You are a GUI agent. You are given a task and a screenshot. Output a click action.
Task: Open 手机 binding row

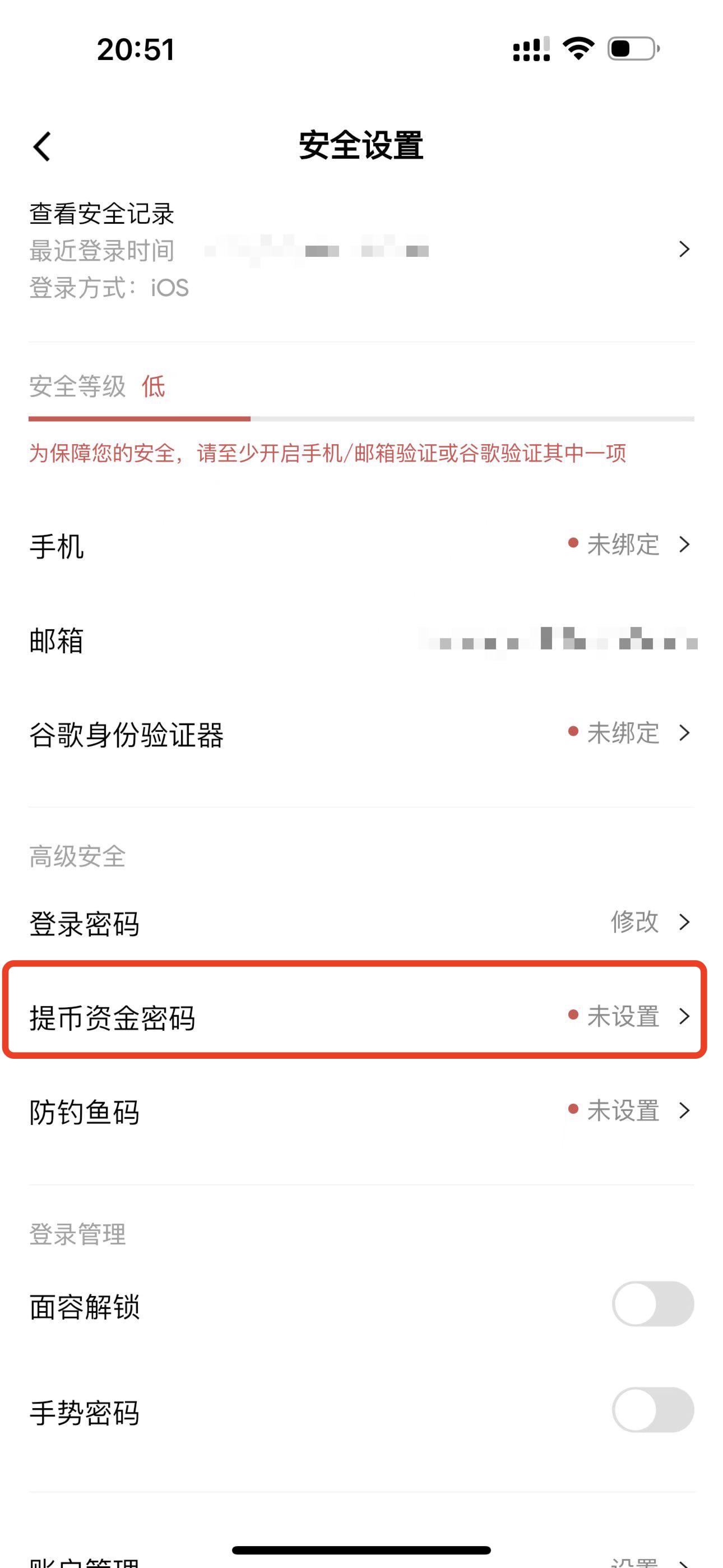361,546
